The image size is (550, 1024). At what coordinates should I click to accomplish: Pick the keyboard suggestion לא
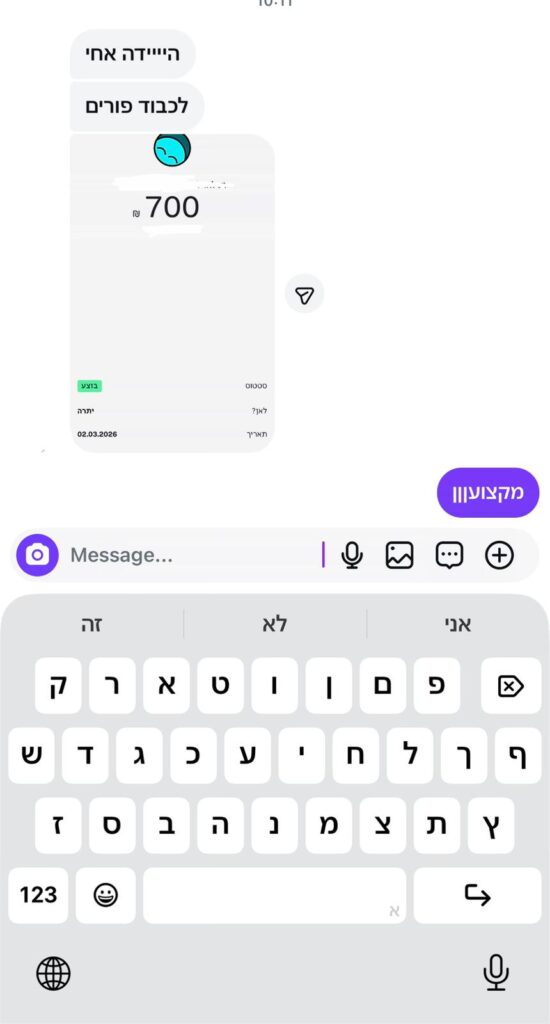[x=275, y=624]
